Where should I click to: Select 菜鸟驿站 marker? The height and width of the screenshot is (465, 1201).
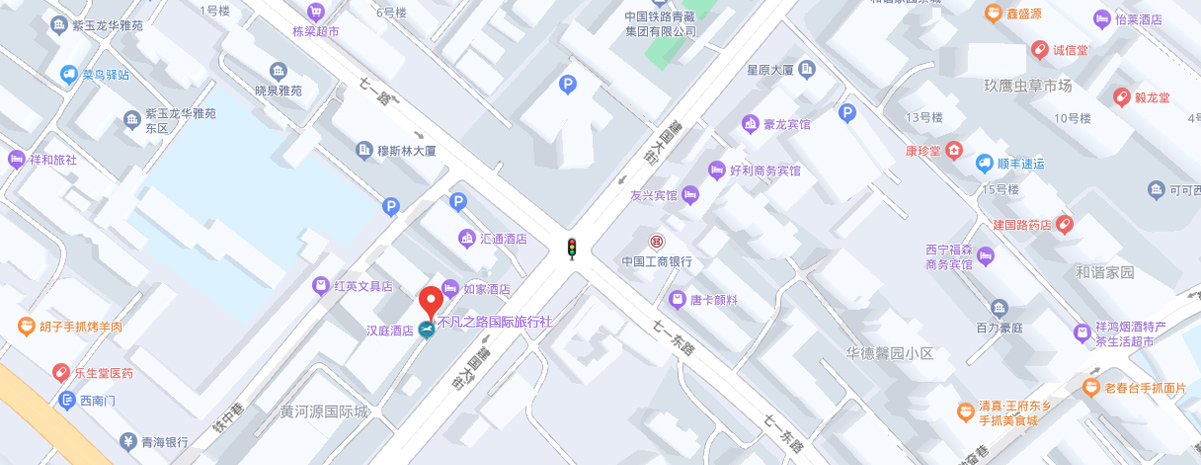coord(69,74)
